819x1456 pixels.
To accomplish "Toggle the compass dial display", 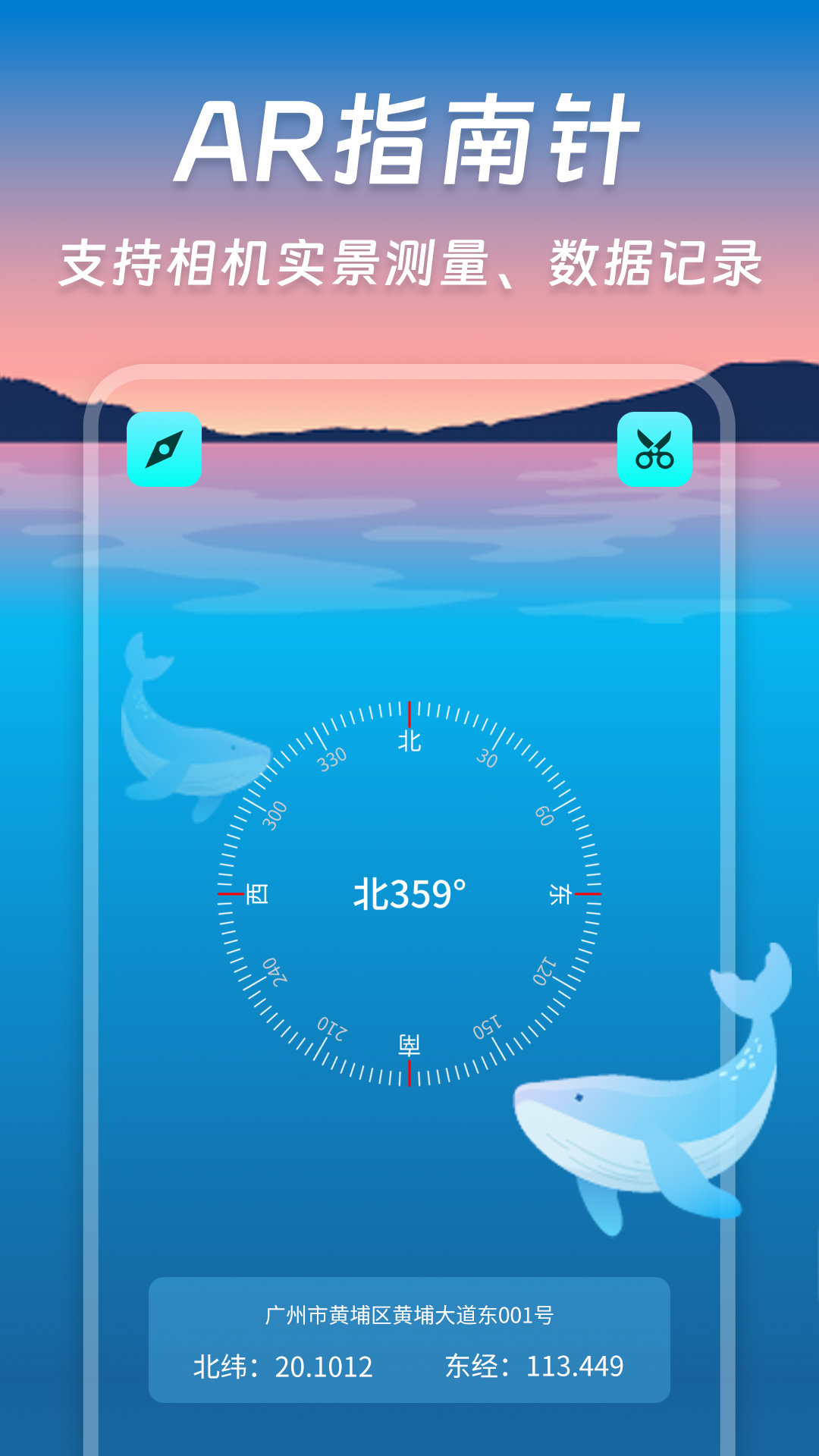I will click(x=409, y=893).
